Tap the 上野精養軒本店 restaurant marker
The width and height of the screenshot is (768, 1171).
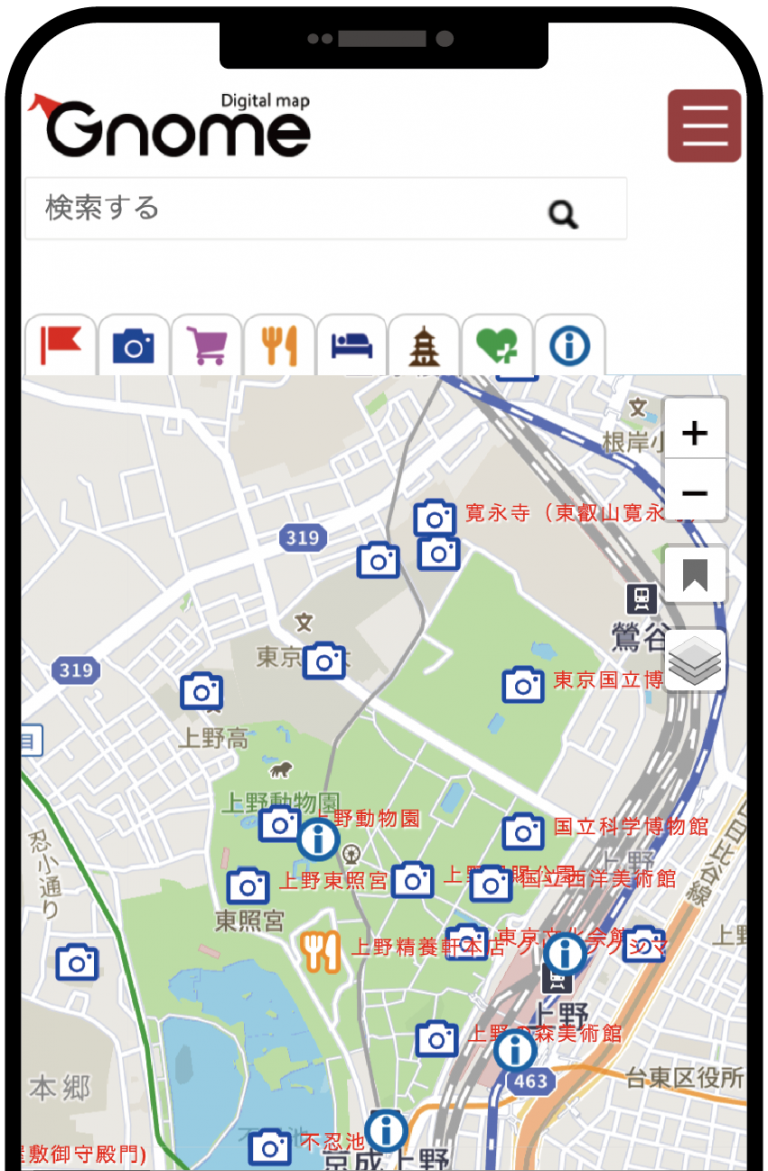(x=321, y=951)
